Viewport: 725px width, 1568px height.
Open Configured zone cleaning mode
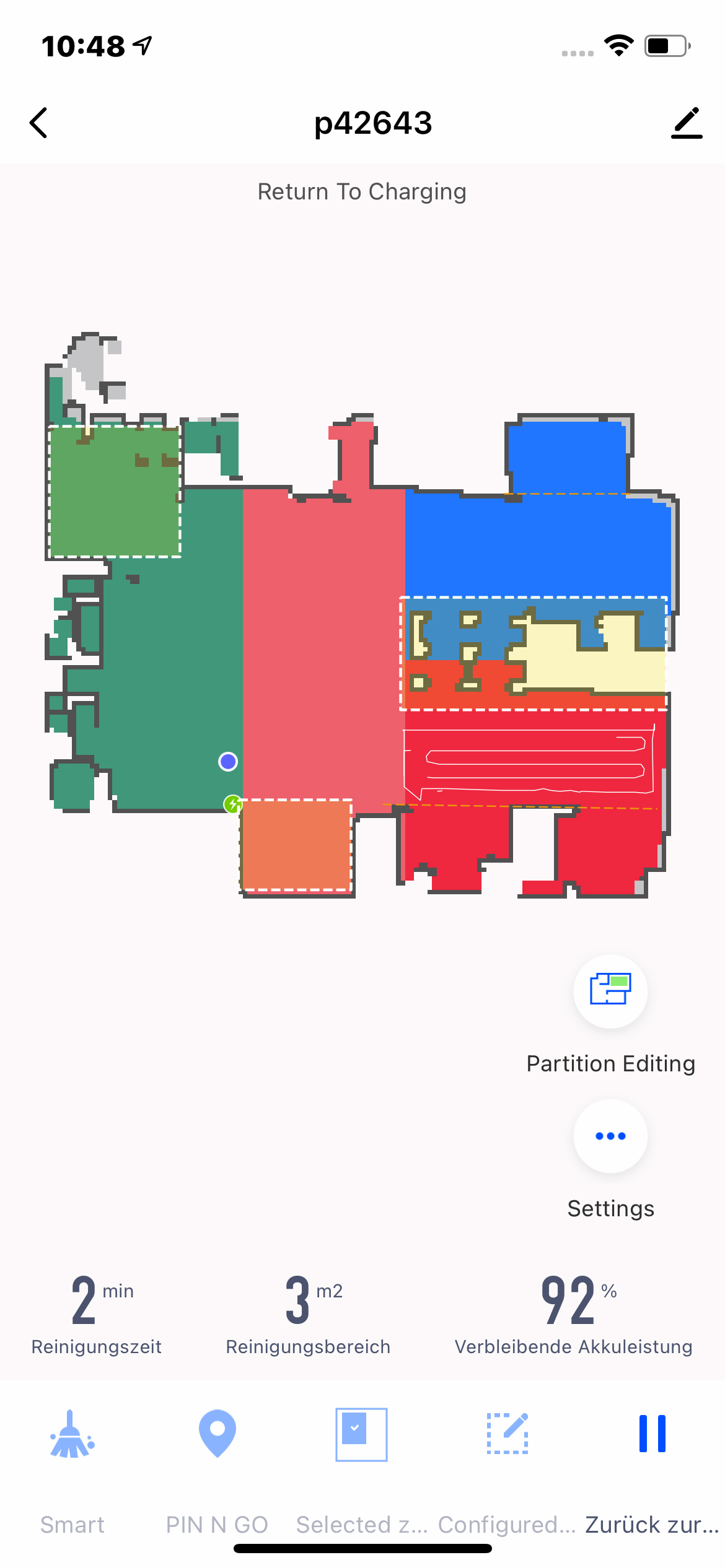pyautogui.click(x=507, y=1434)
